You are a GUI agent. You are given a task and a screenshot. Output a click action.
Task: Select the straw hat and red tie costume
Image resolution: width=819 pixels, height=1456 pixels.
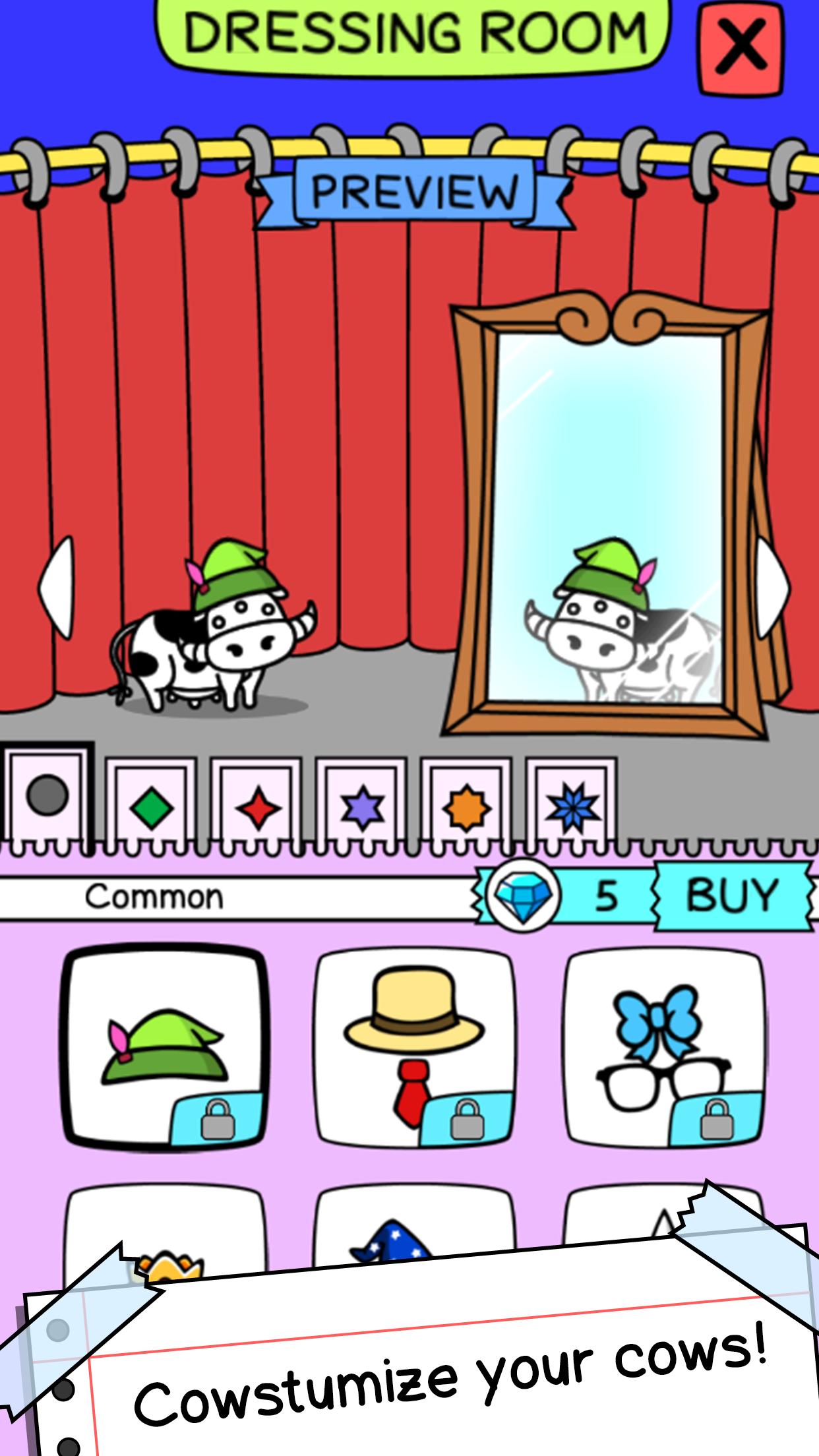pos(414,1048)
